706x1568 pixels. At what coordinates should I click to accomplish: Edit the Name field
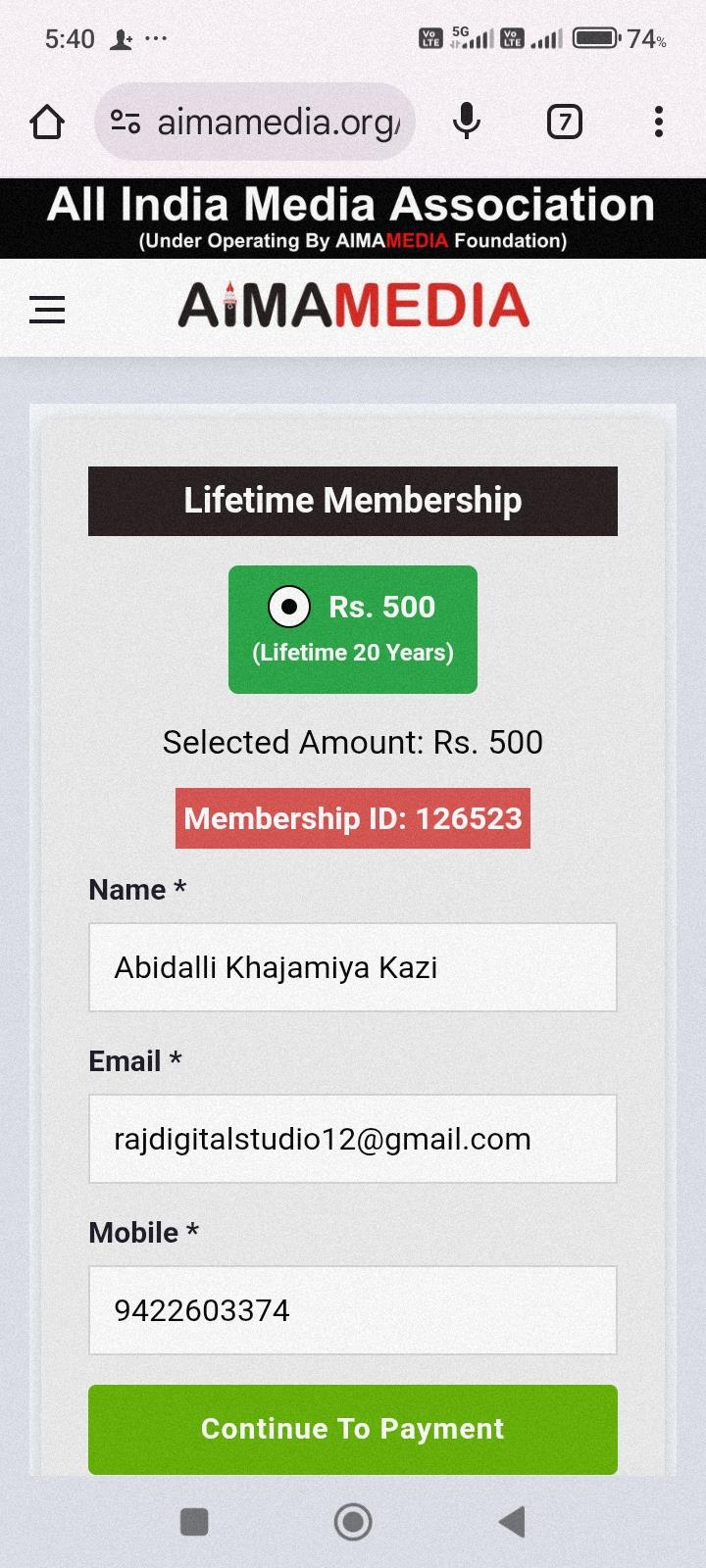353,967
